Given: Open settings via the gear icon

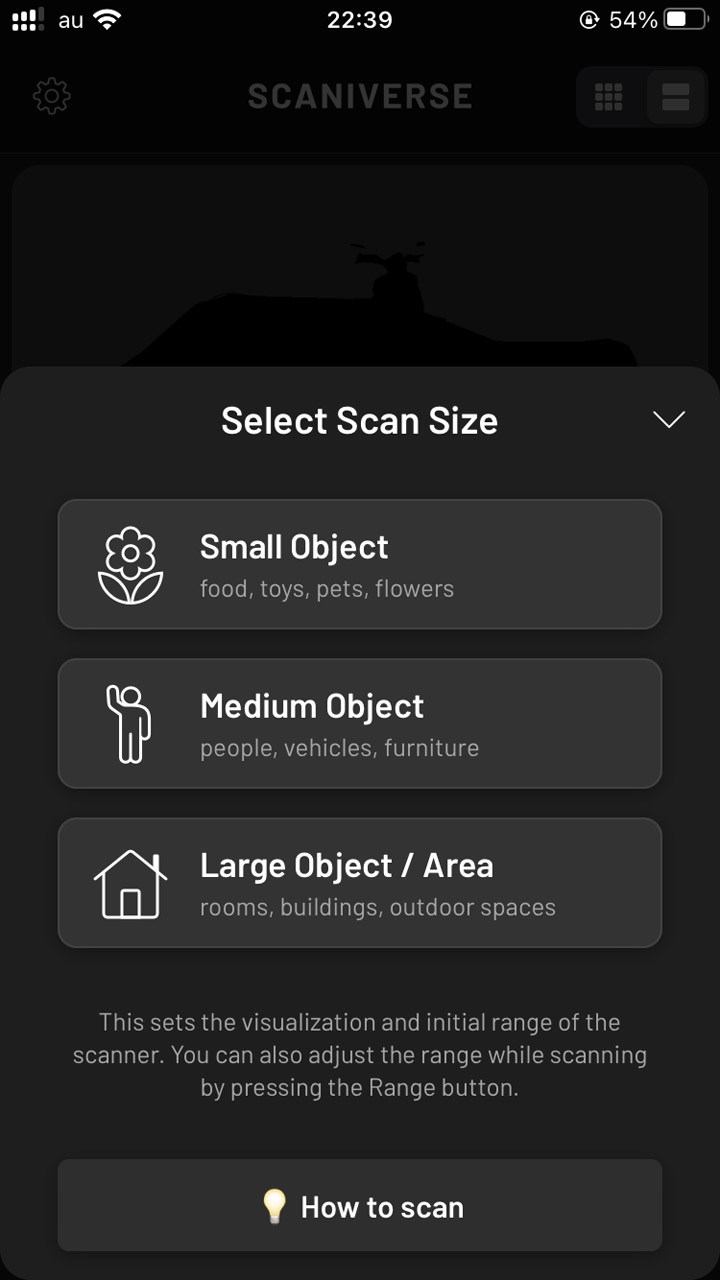Looking at the screenshot, I should click(x=52, y=96).
